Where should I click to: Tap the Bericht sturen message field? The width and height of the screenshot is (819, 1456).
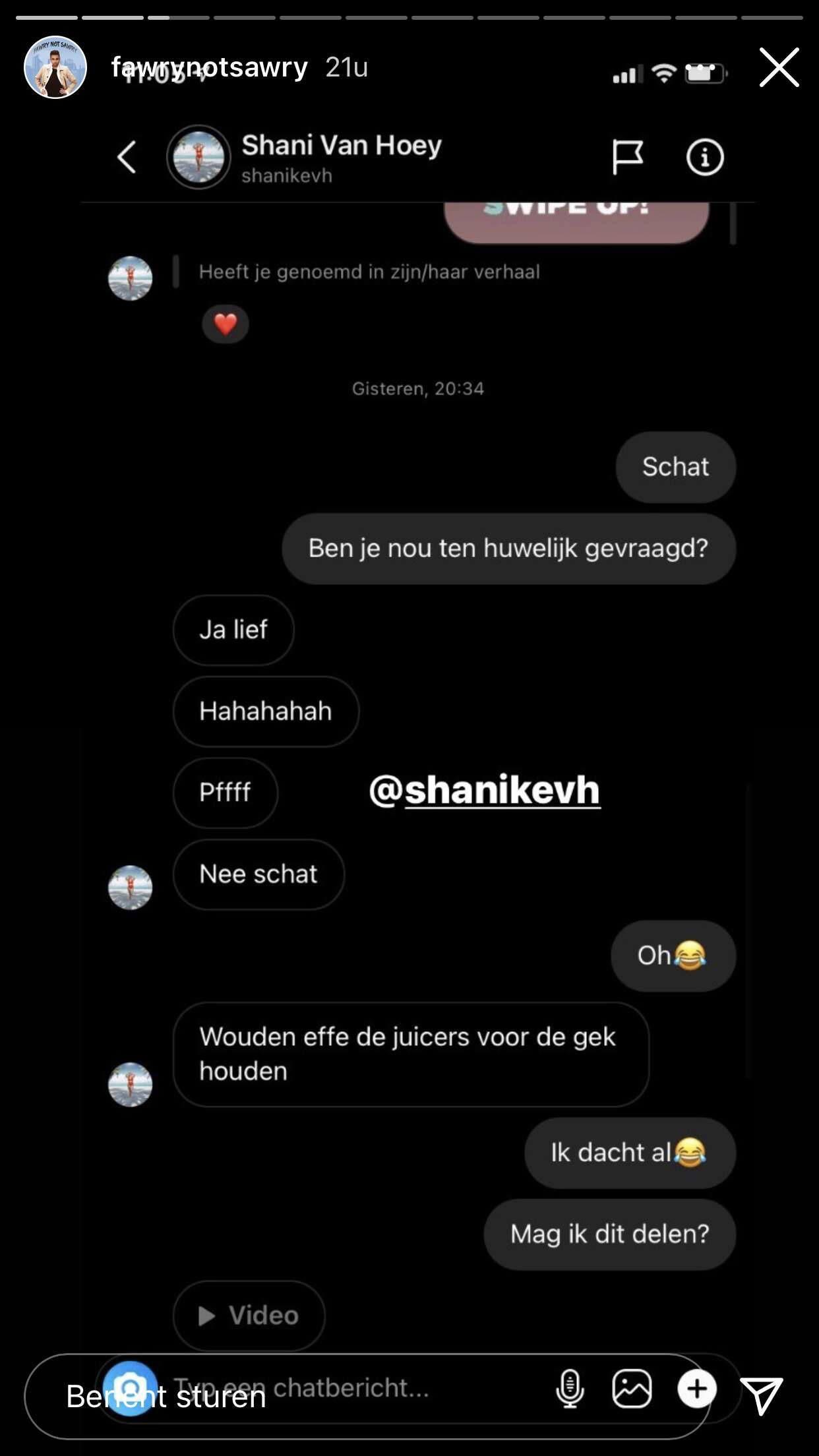(367, 1396)
